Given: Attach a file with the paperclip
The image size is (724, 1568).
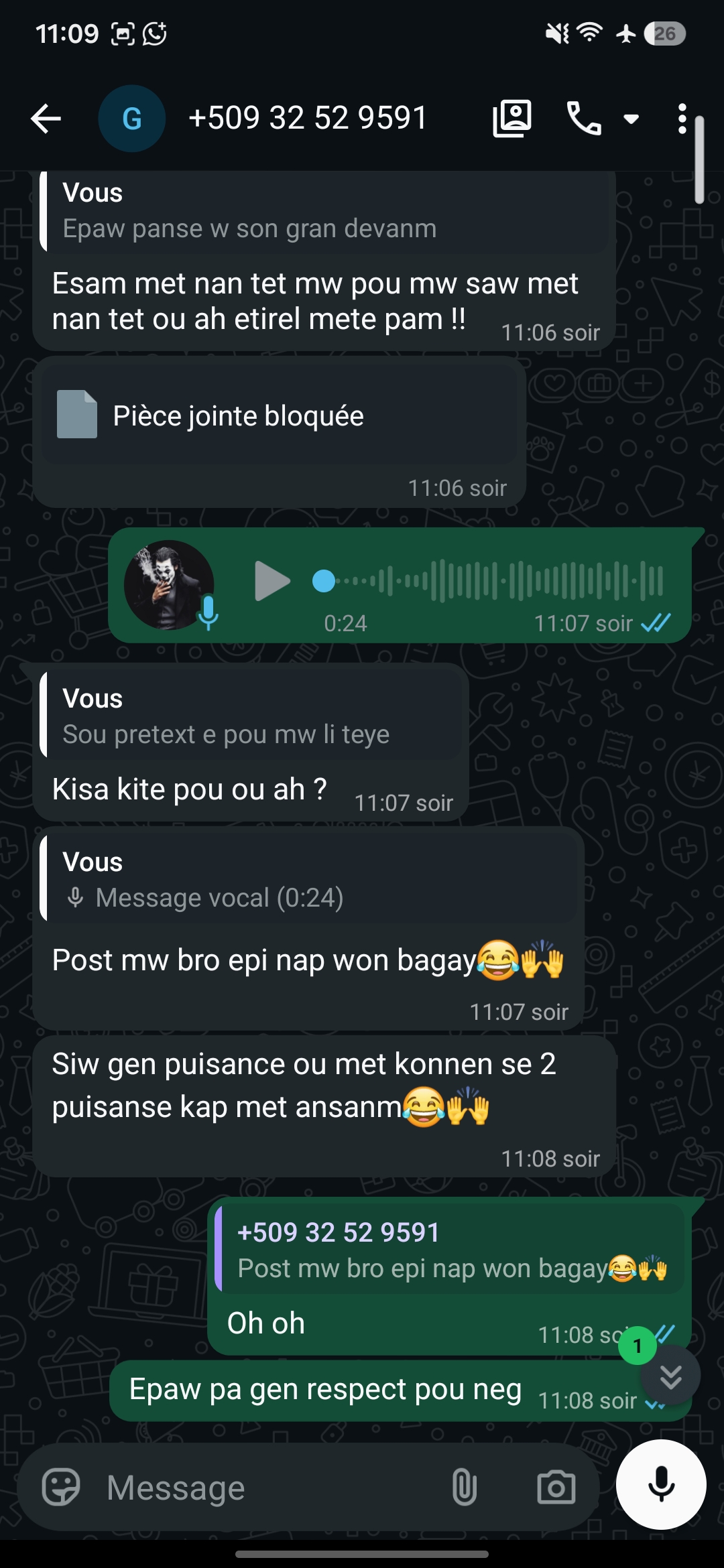Looking at the screenshot, I should tap(464, 1488).
